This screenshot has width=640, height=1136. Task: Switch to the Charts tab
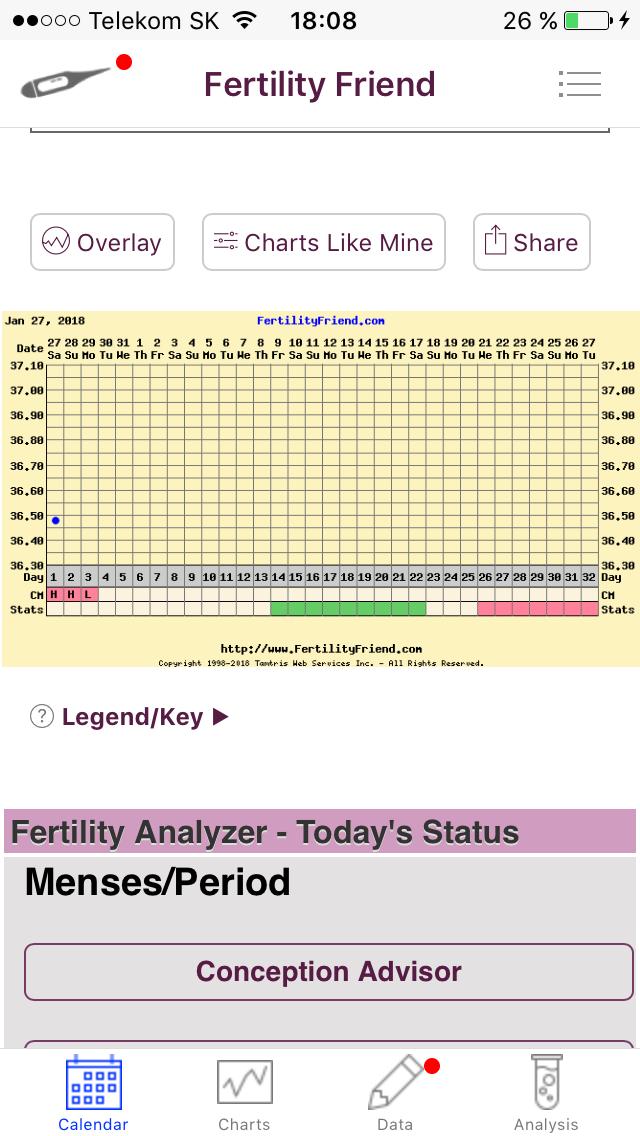(x=244, y=1093)
